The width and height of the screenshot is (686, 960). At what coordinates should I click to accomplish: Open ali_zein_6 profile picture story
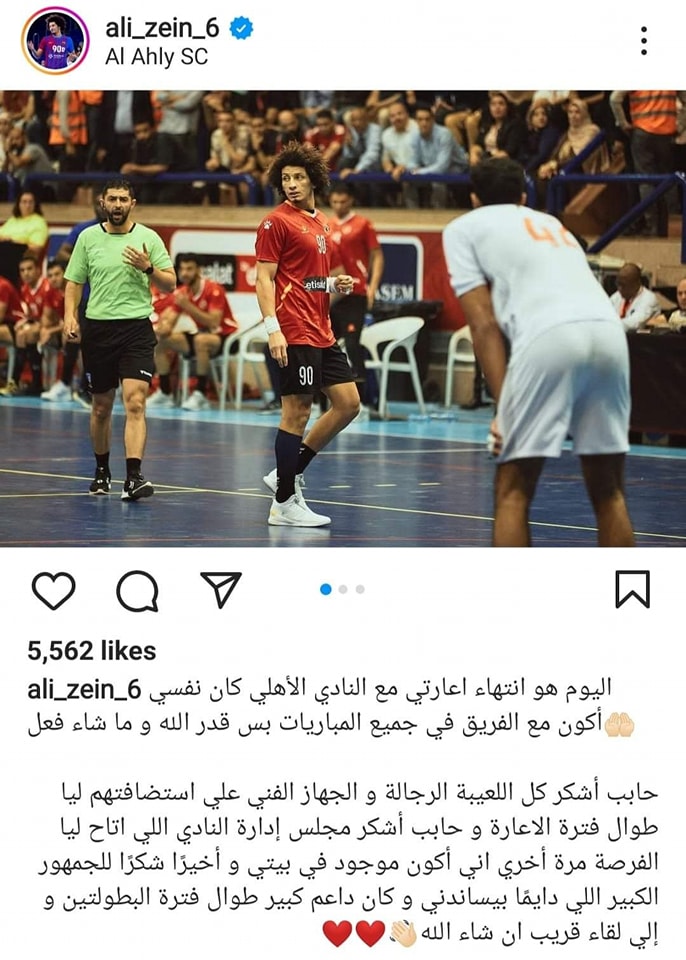tap(55, 41)
